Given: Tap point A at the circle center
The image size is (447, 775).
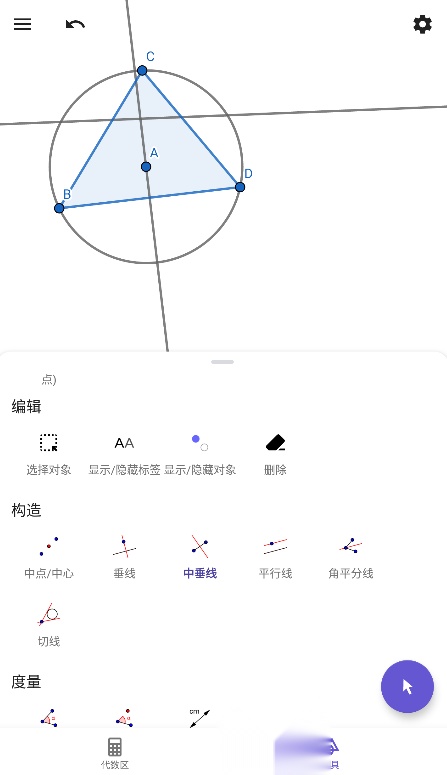Looking at the screenshot, I should click(146, 167).
